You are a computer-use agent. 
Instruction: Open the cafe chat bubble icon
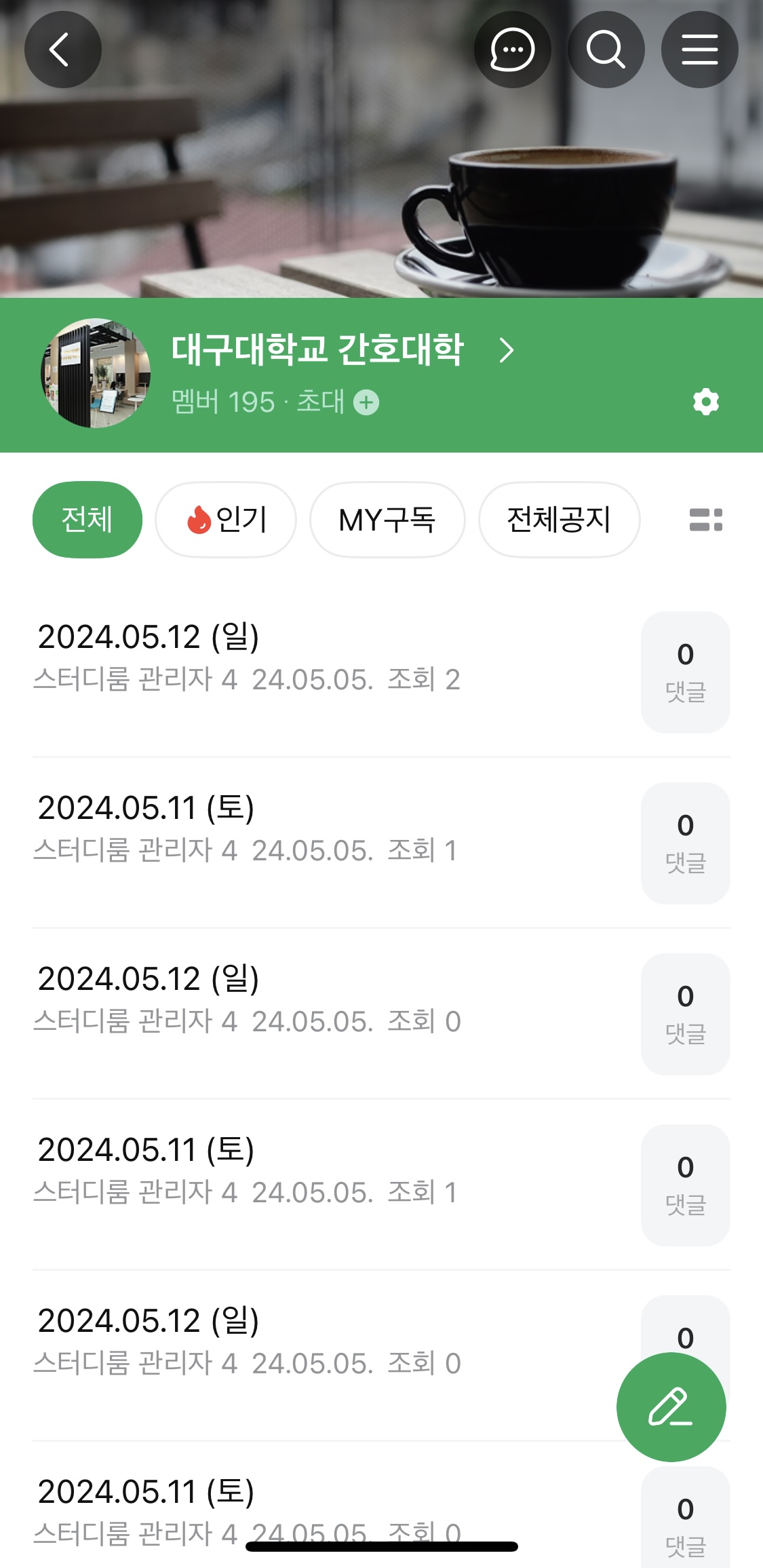tap(512, 50)
